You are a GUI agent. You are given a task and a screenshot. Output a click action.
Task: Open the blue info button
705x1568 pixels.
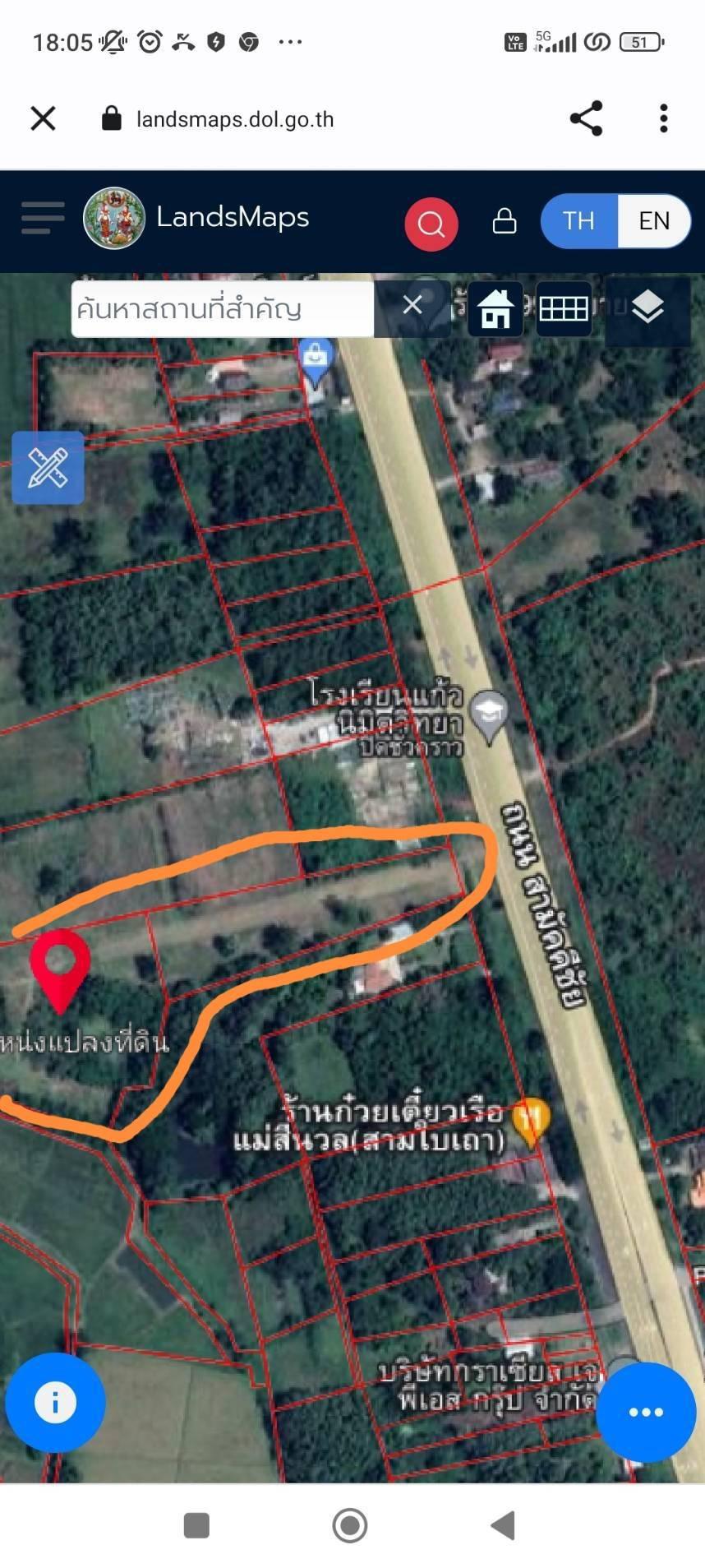point(55,1403)
